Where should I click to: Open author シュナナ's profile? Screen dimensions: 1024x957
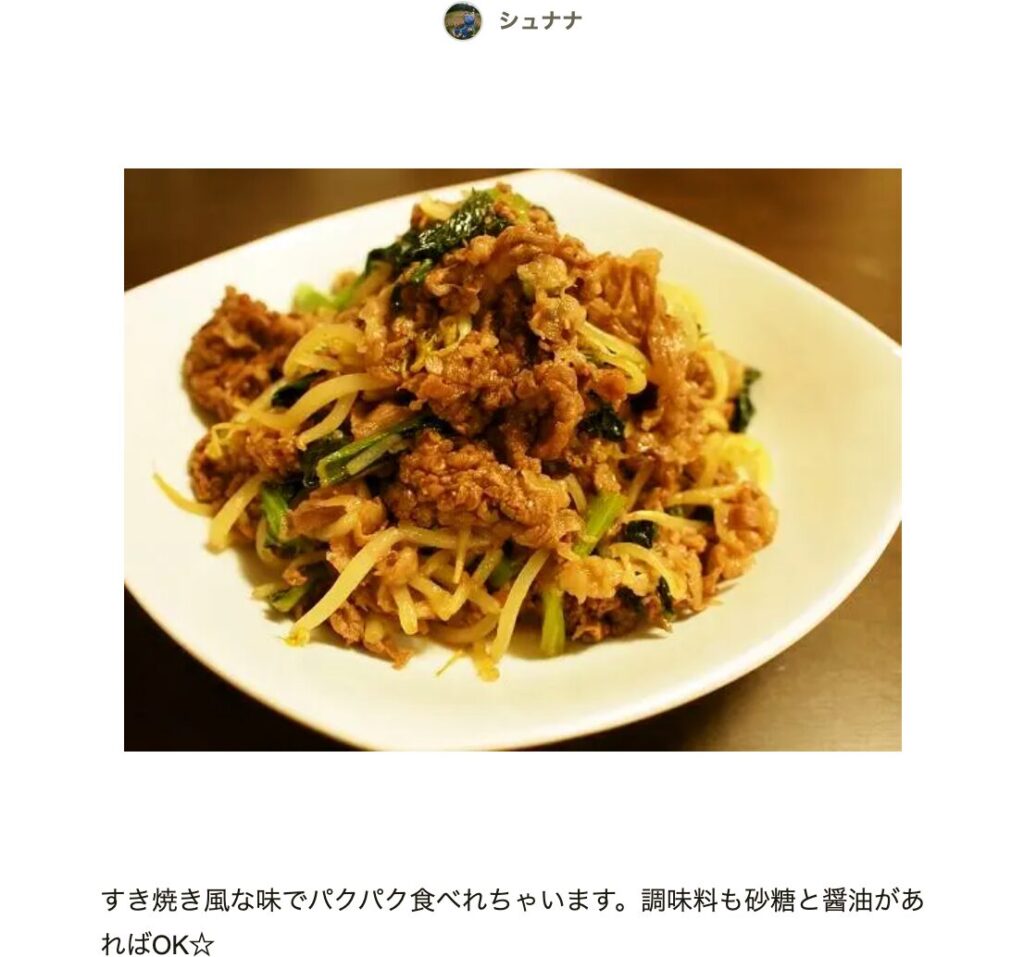(x=538, y=21)
